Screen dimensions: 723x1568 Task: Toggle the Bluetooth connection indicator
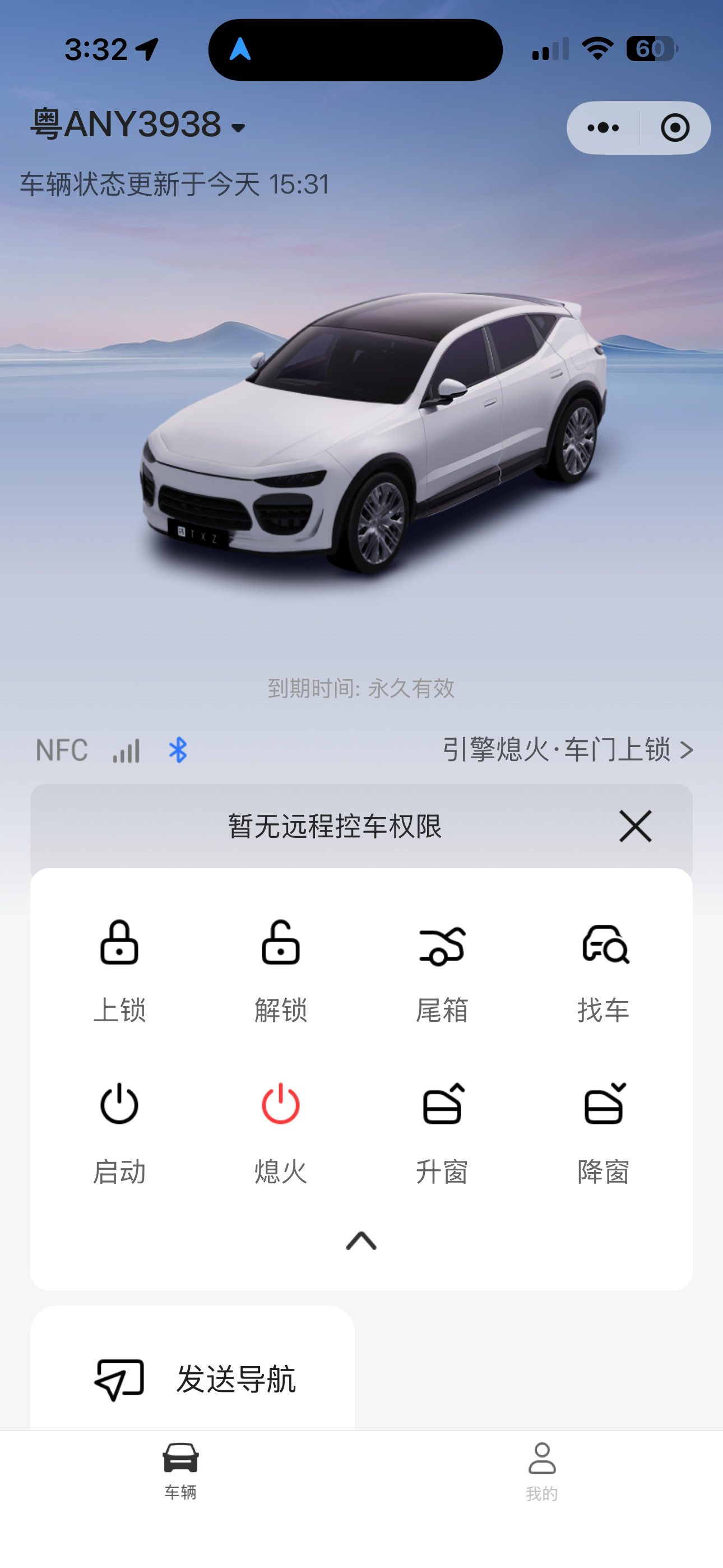[x=179, y=750]
